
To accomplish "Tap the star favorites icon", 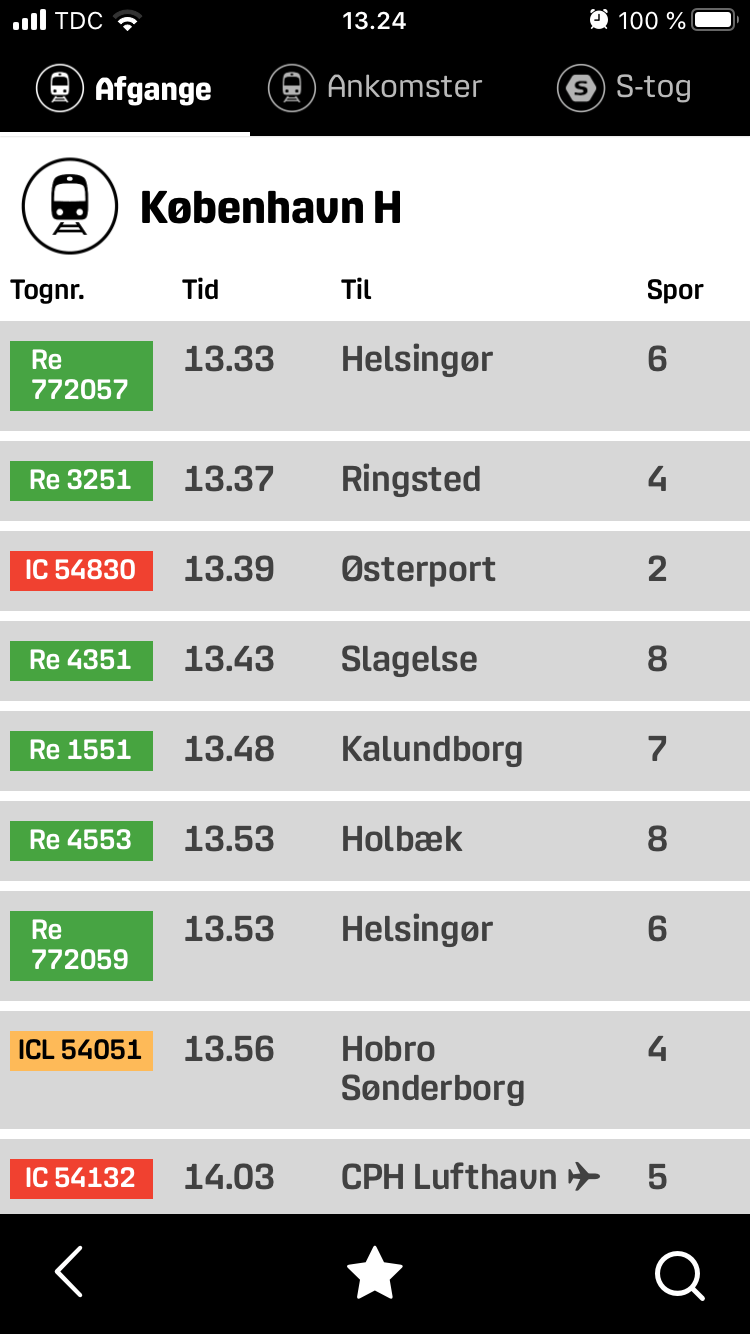I will (375, 1273).
